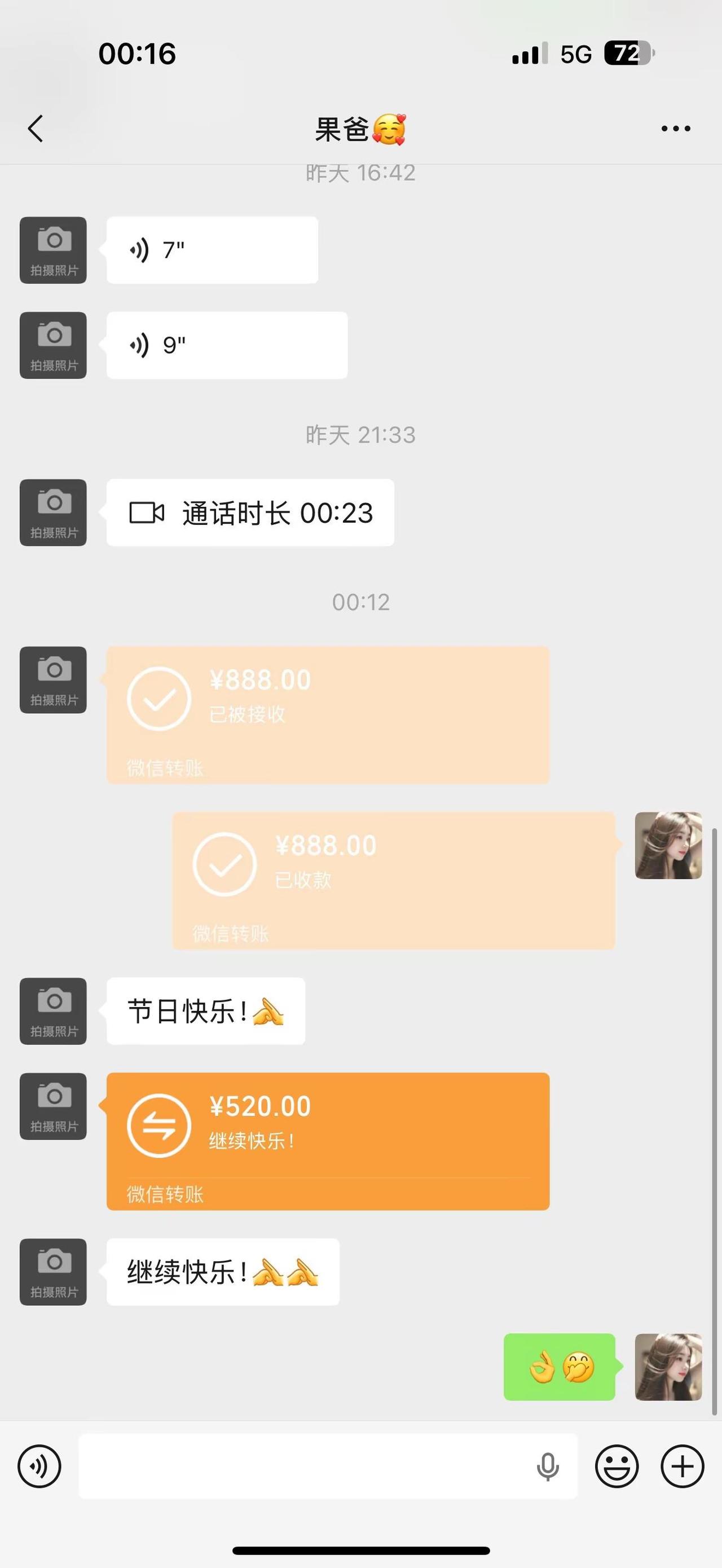Tap the microphone icon in the input bar
Viewport: 722px width, 1568px height.
click(x=547, y=1465)
